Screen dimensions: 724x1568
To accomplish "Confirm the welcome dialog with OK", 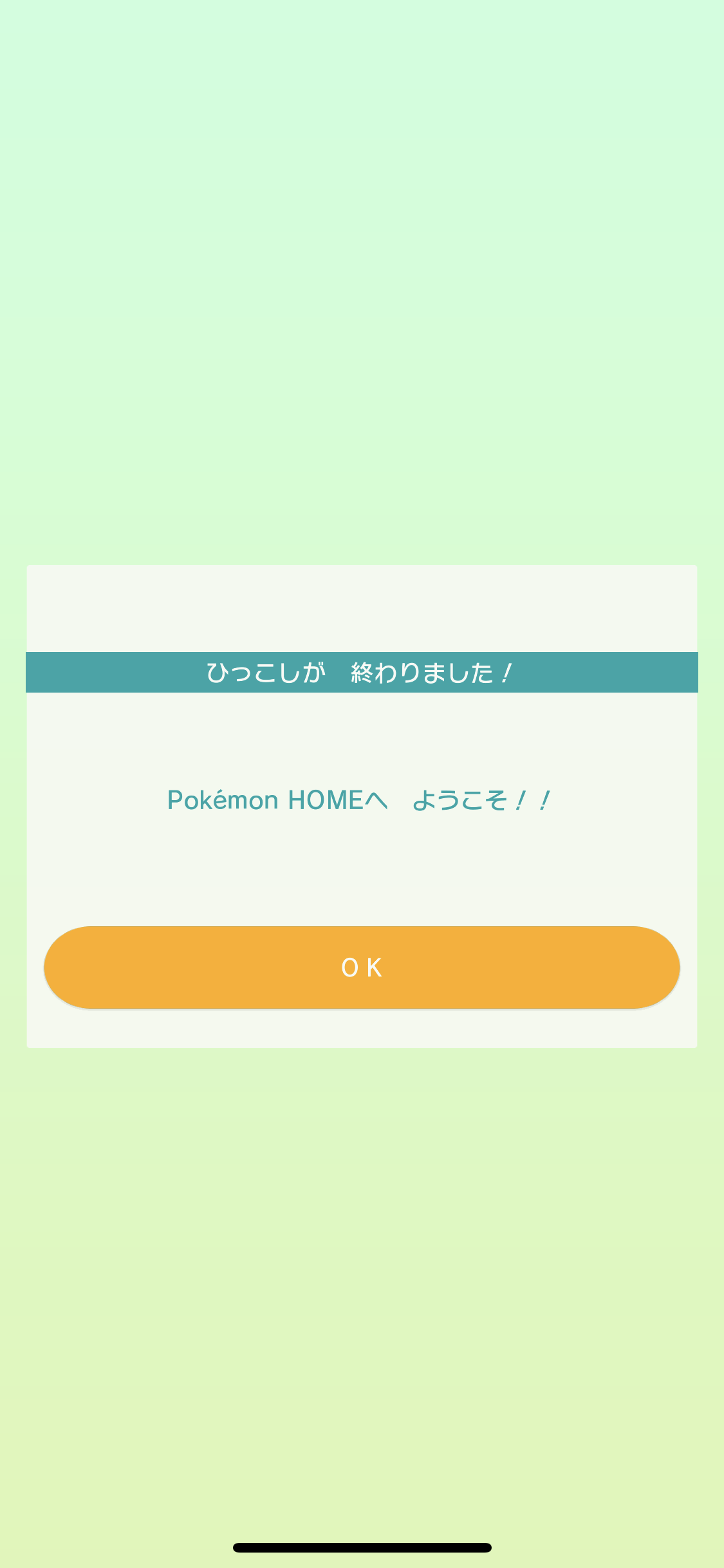I will coord(362,967).
